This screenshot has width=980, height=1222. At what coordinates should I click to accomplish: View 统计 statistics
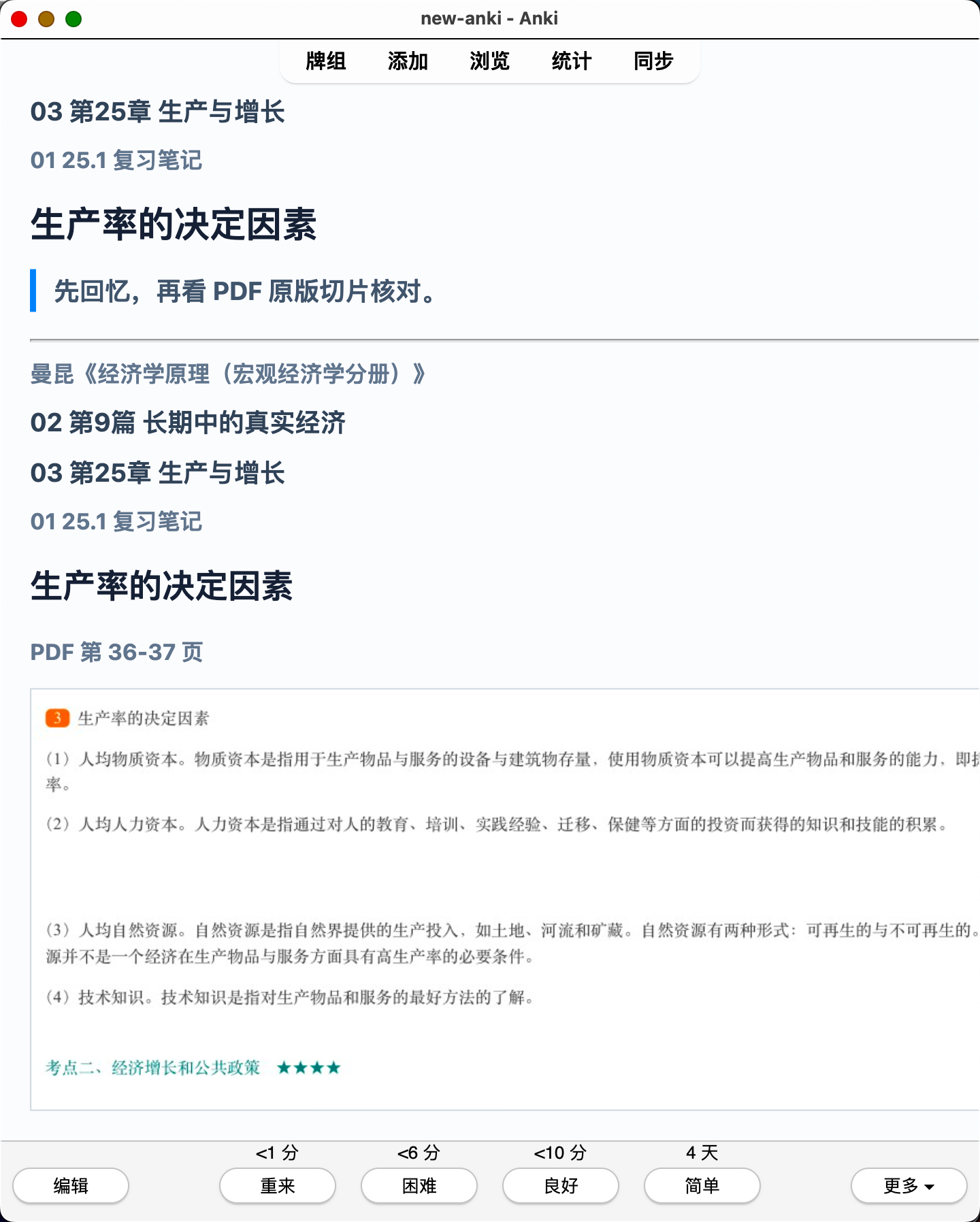coord(572,61)
